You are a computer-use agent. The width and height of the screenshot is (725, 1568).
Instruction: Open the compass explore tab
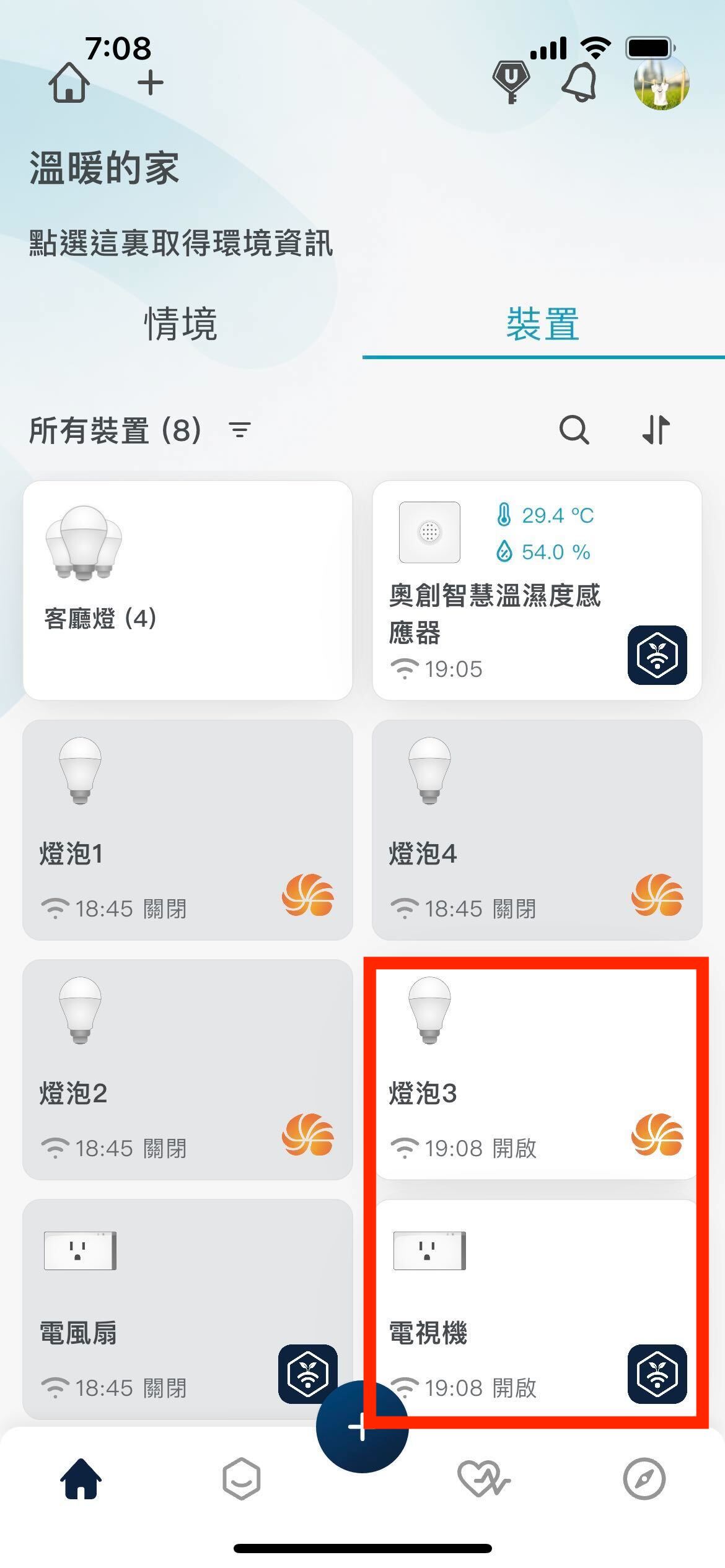(644, 1479)
